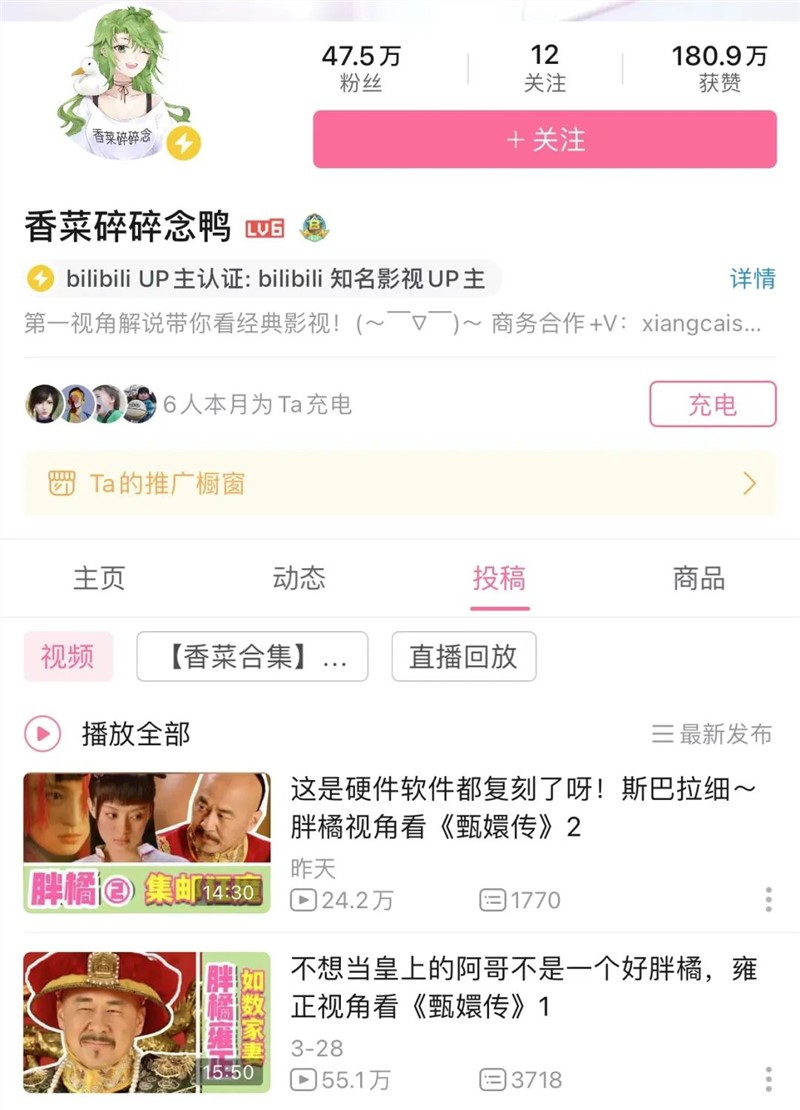View the 47.5万 粉丝 followers list
This screenshot has width=800, height=1110.
(x=361, y=68)
